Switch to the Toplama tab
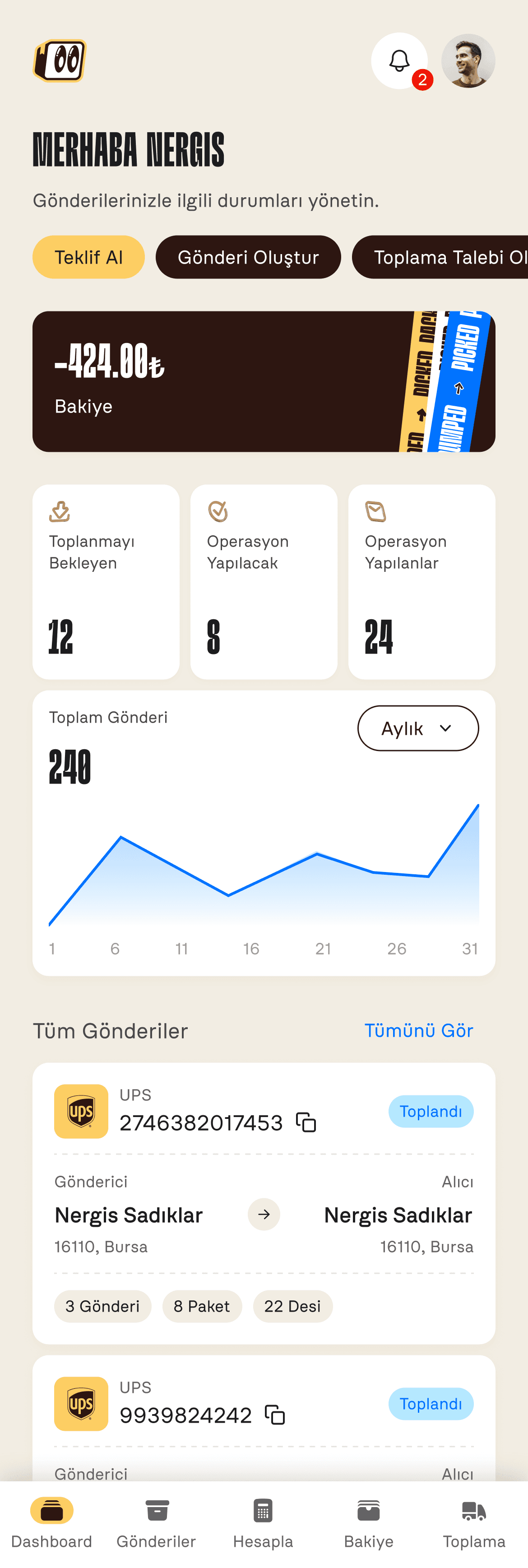Screen dimensions: 528x1568 point(474,1524)
